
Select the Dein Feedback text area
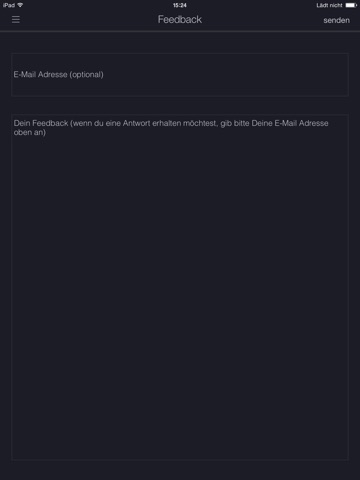[180, 287]
